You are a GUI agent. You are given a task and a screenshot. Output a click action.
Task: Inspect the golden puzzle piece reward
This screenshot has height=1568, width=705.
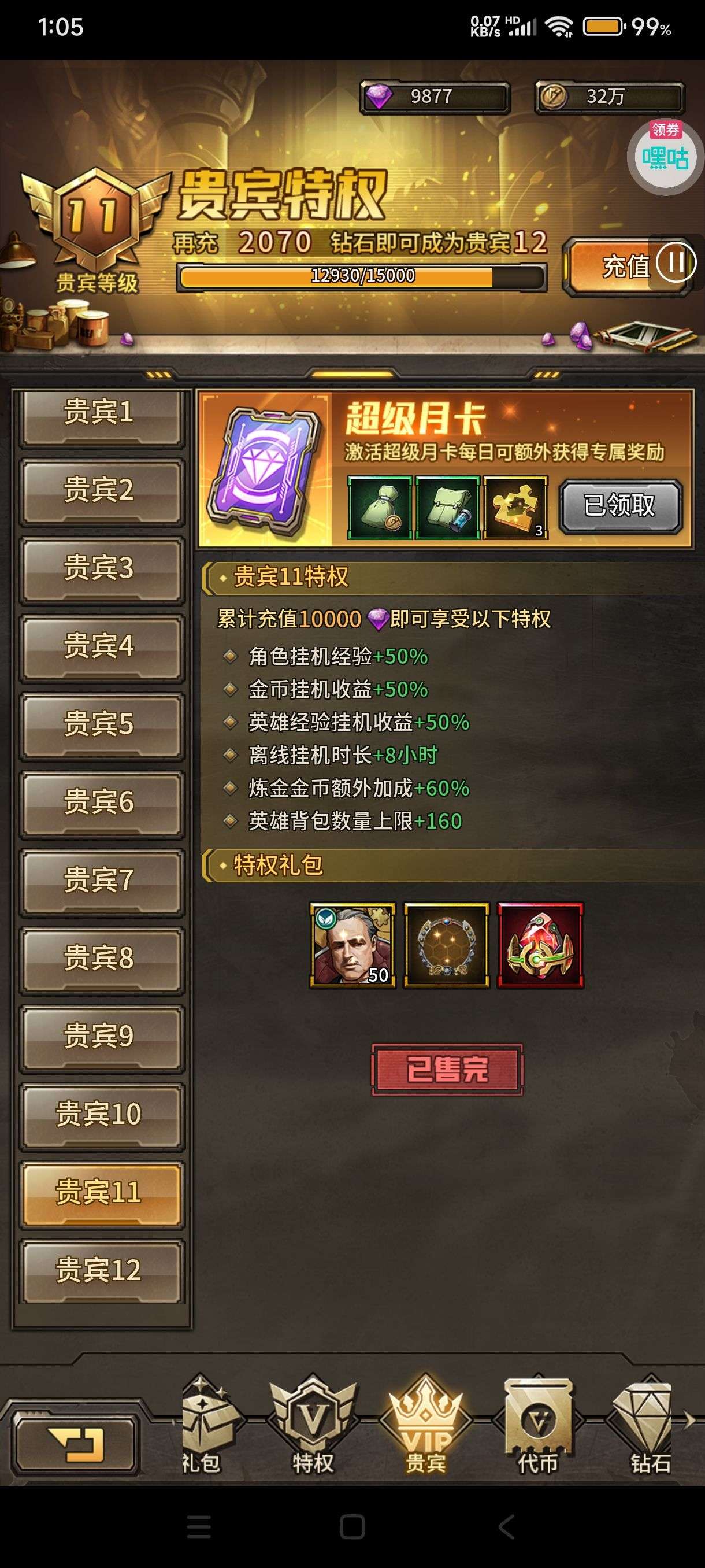click(x=515, y=508)
